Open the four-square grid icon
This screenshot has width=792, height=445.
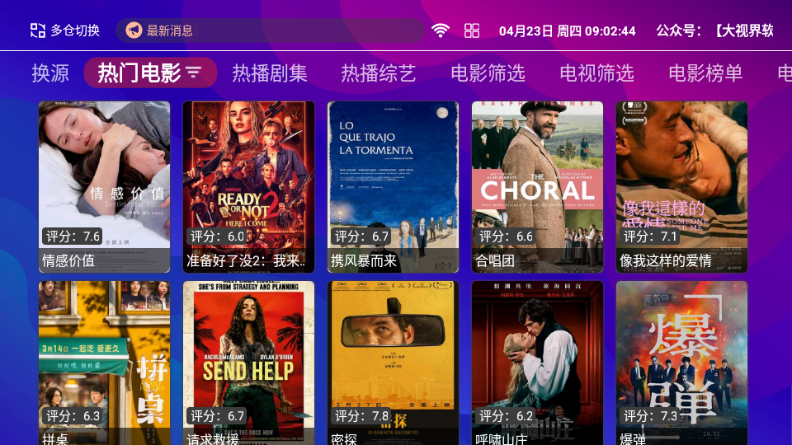(472, 31)
